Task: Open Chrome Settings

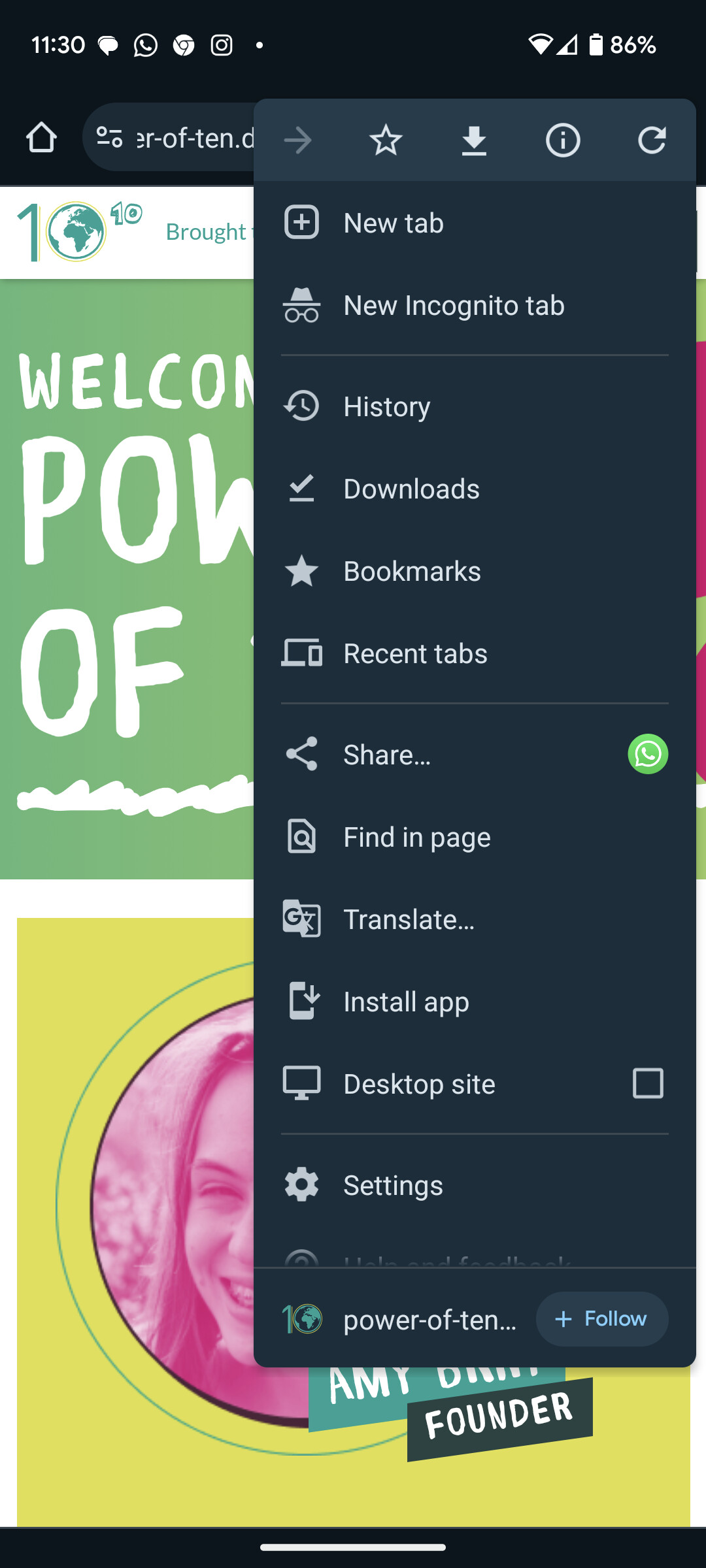Action: [x=475, y=1185]
